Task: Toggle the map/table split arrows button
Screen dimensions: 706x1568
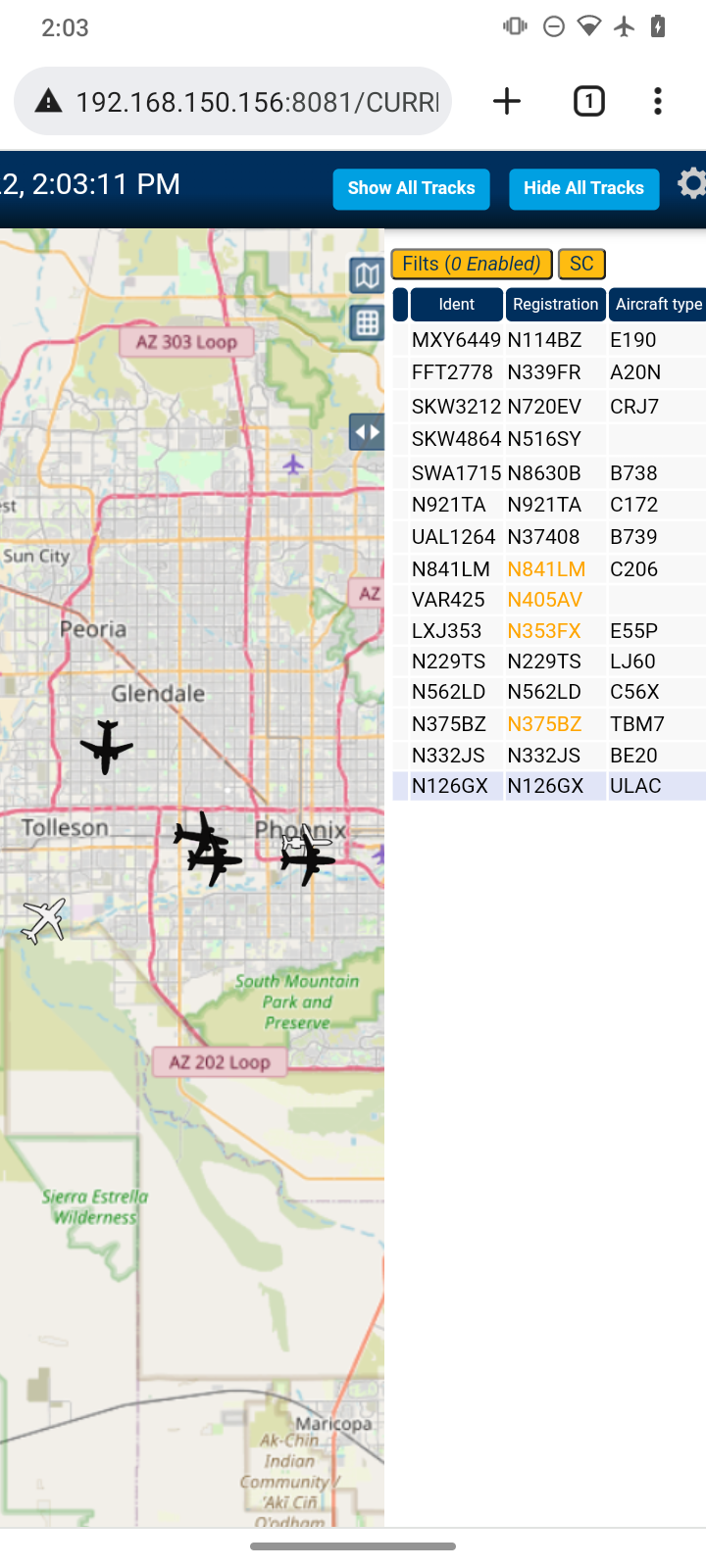Action: (x=367, y=431)
